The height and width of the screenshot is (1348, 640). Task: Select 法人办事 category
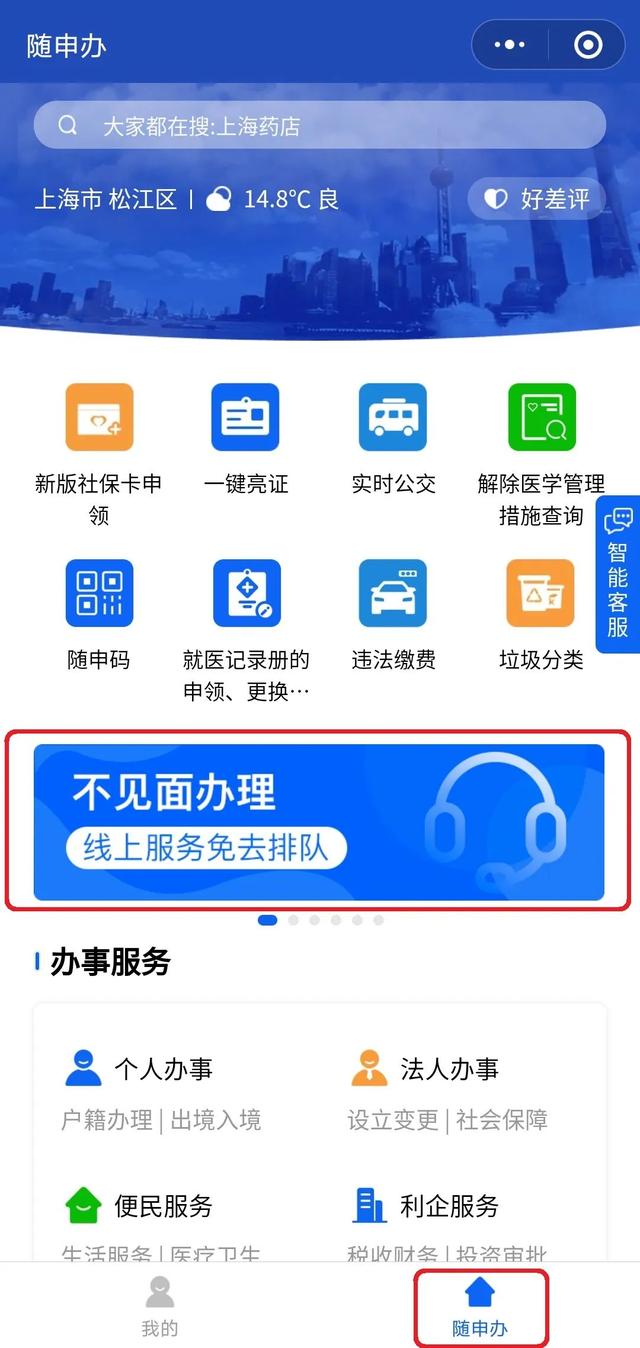click(x=426, y=1070)
